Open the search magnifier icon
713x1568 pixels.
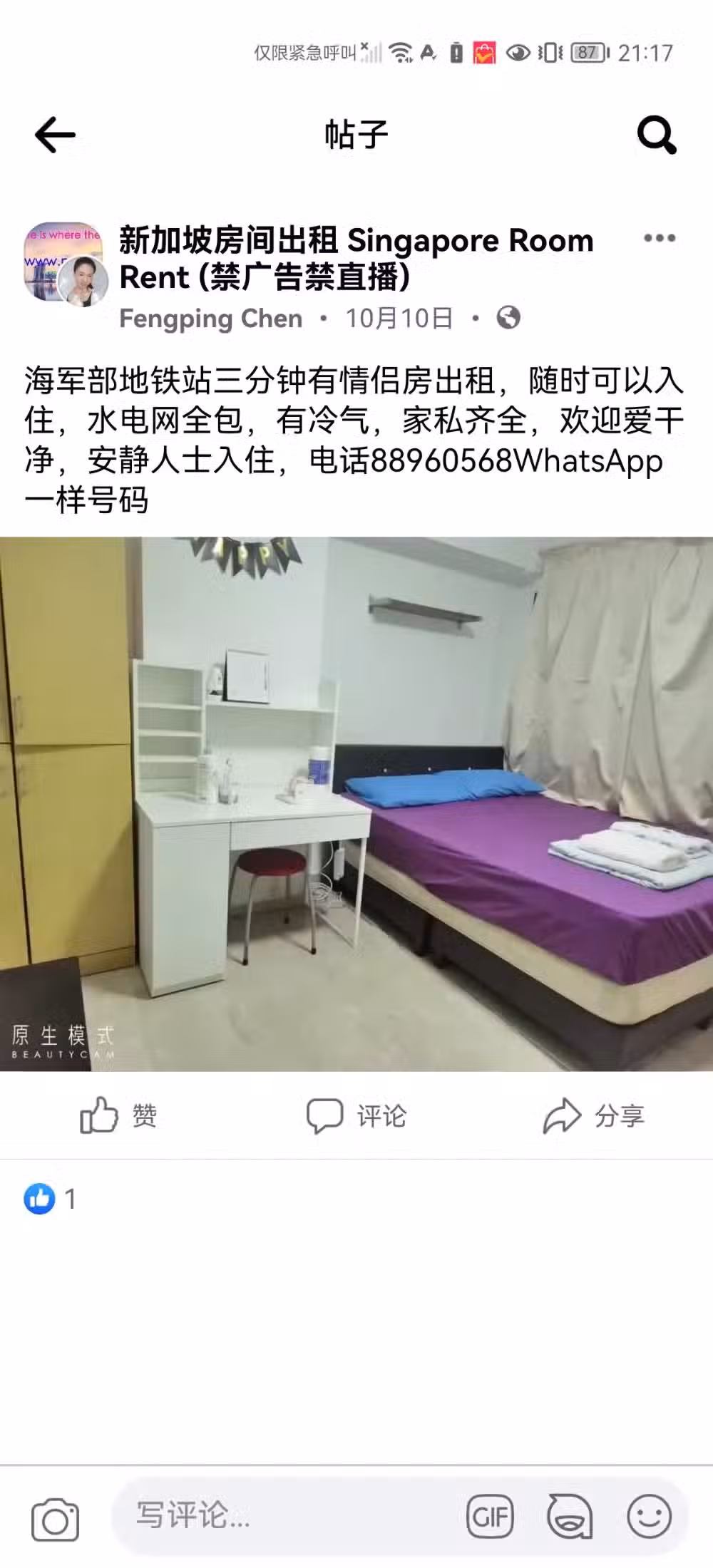(656, 135)
